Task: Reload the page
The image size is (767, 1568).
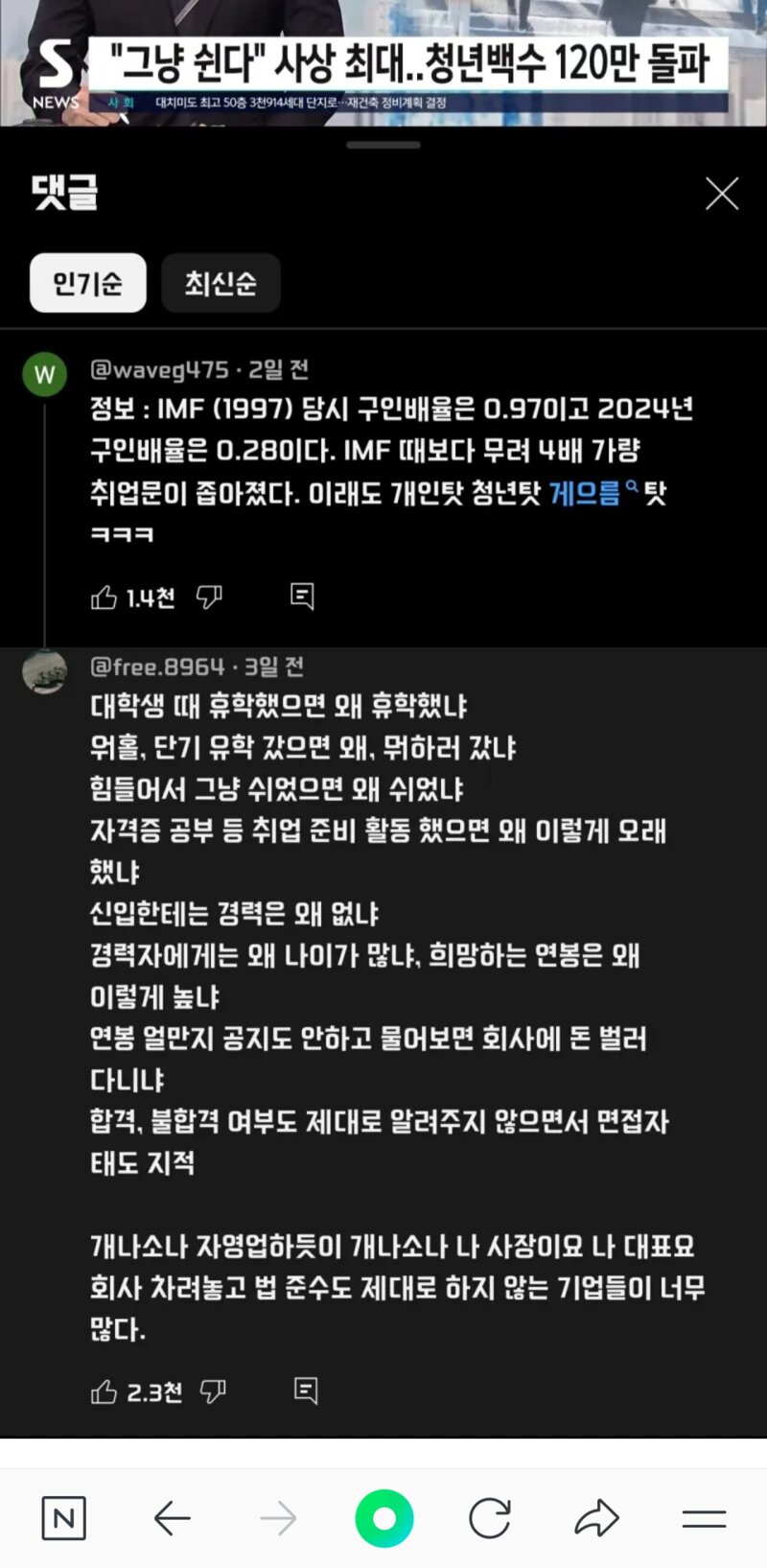Action: pyautogui.click(x=490, y=1518)
